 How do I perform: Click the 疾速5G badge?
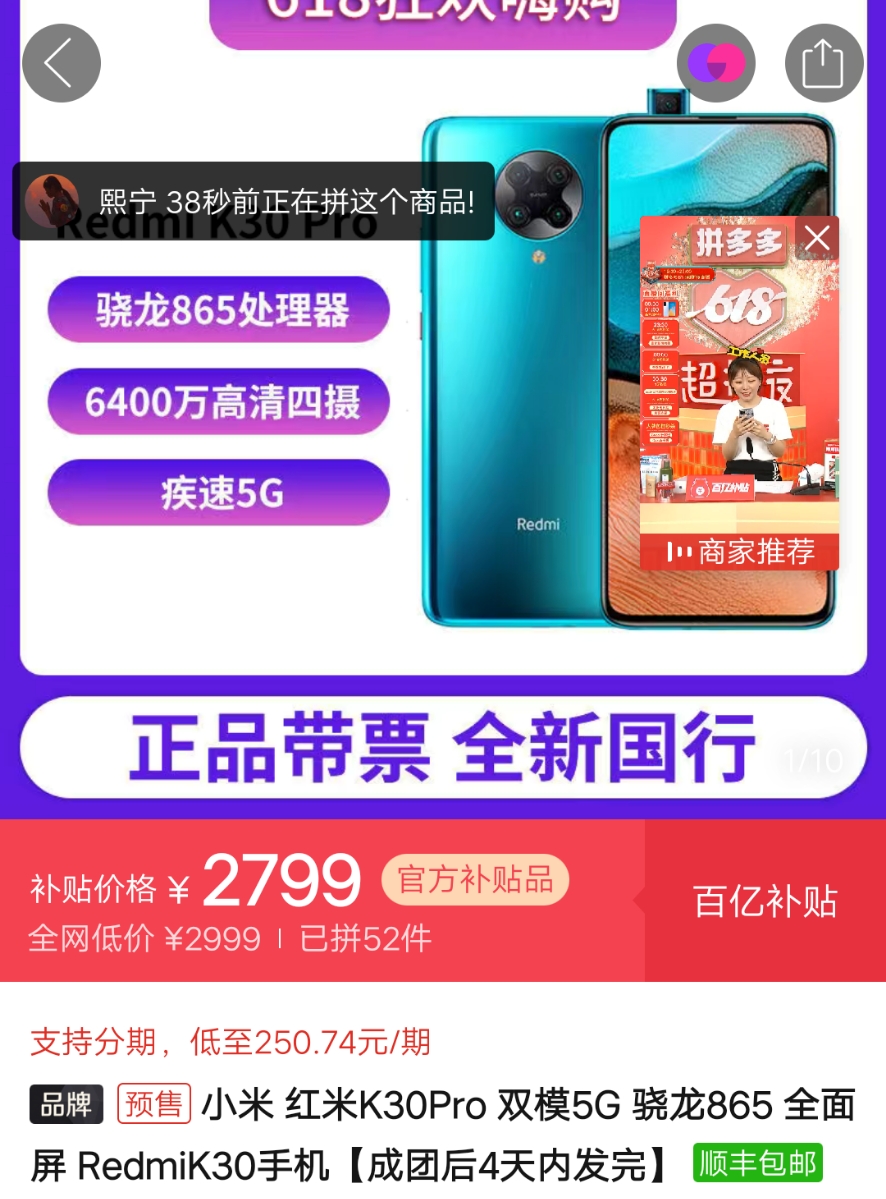[218, 492]
